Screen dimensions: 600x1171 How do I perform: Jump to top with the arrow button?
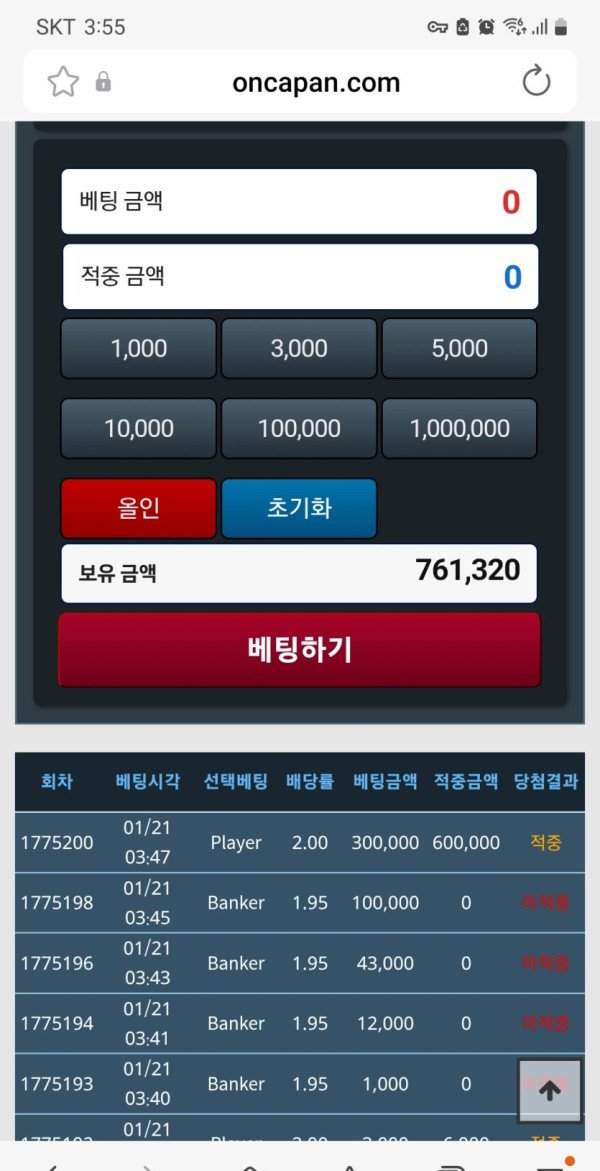tap(549, 1091)
